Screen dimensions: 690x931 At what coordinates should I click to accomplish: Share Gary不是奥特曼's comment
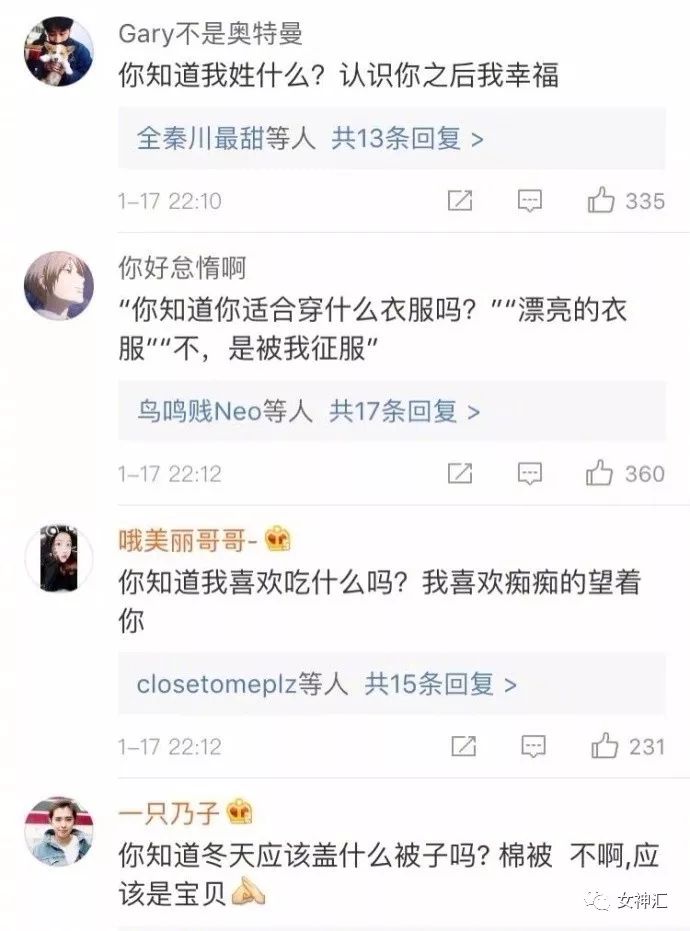[x=460, y=201]
